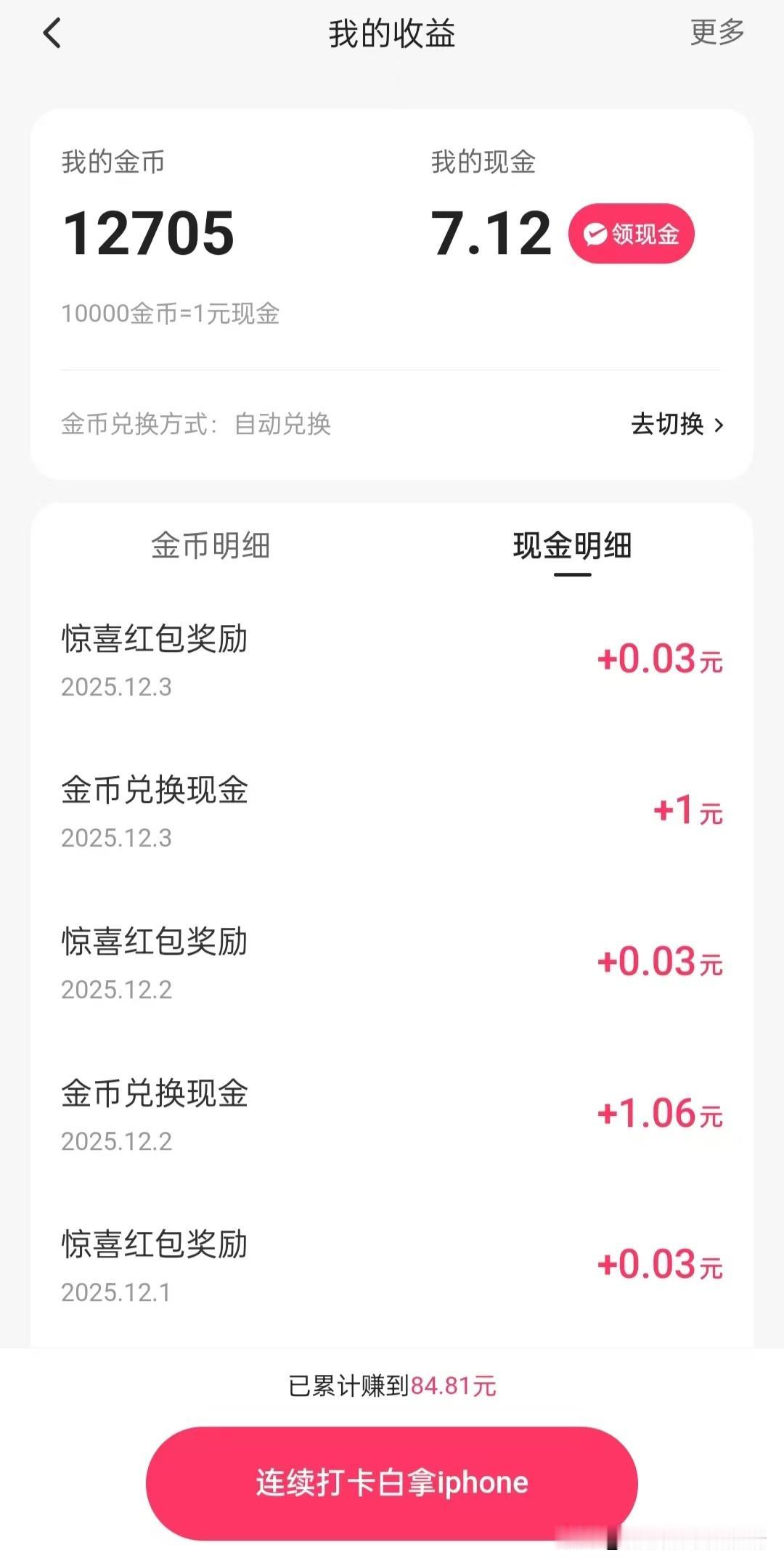This screenshot has width=784, height=1566.
Task: Tap 连续打卡白拿iphone button
Action: 392,1482
